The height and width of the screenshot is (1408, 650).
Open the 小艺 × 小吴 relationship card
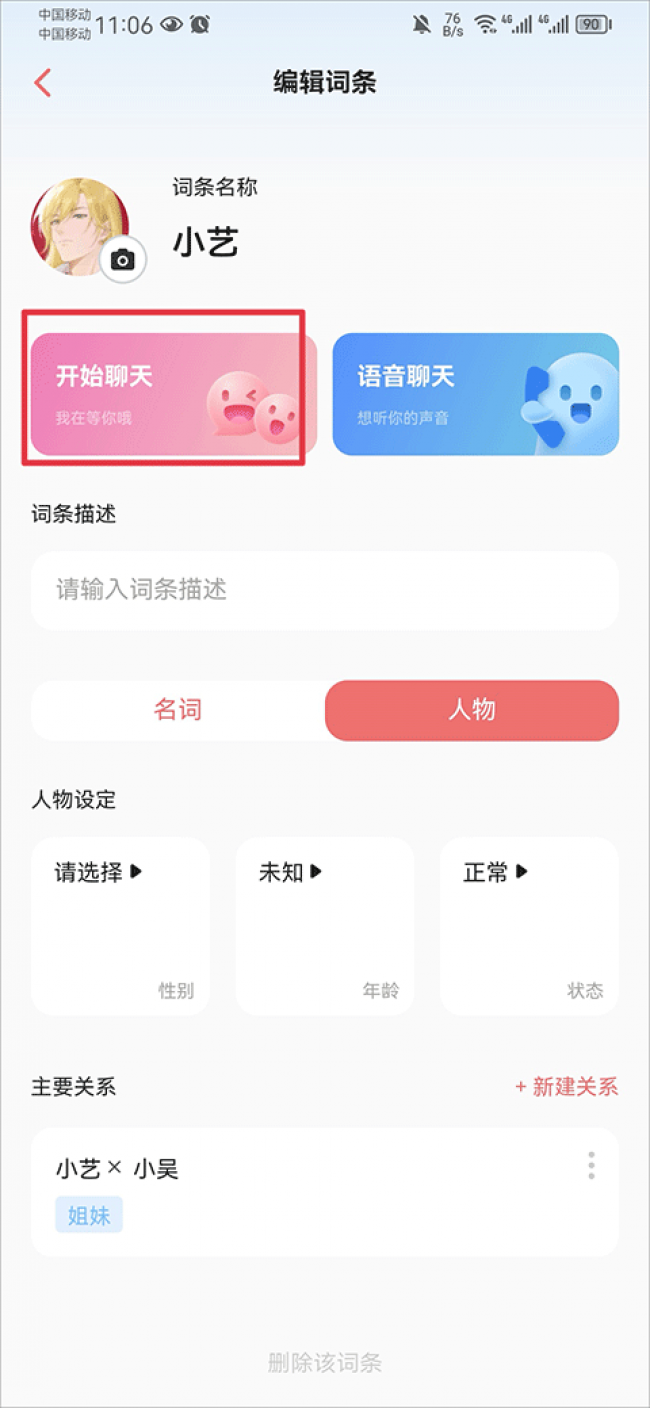pyautogui.click(x=300, y=1192)
